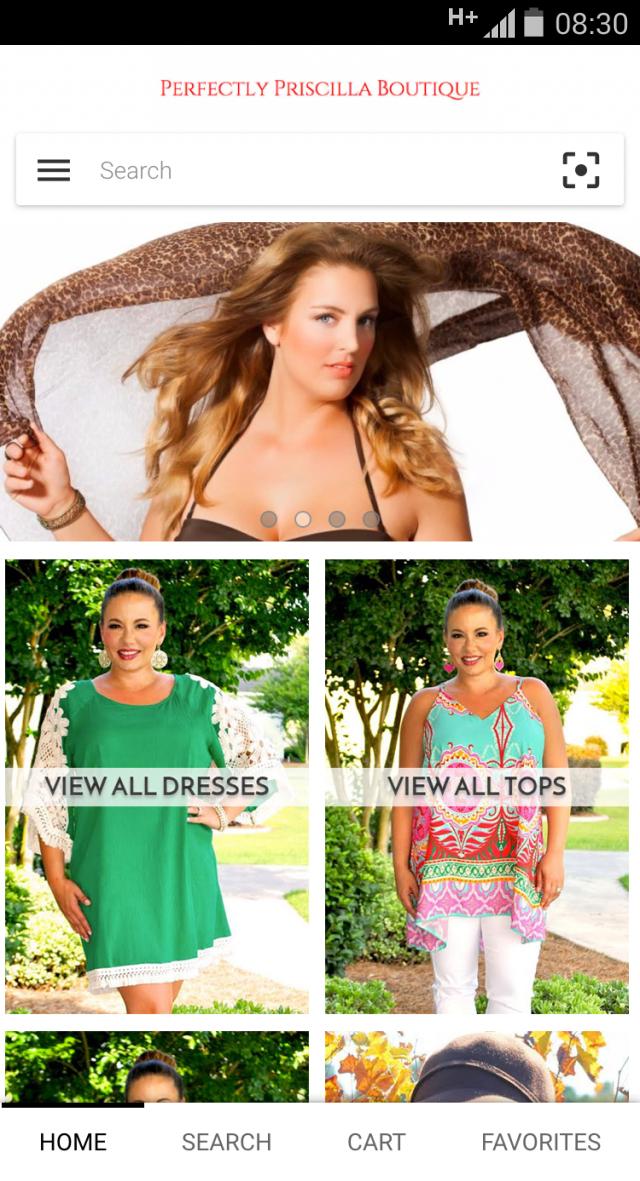Viewport: 640px width, 1181px height.
Task: Open View All Tops category
Action: (477, 786)
